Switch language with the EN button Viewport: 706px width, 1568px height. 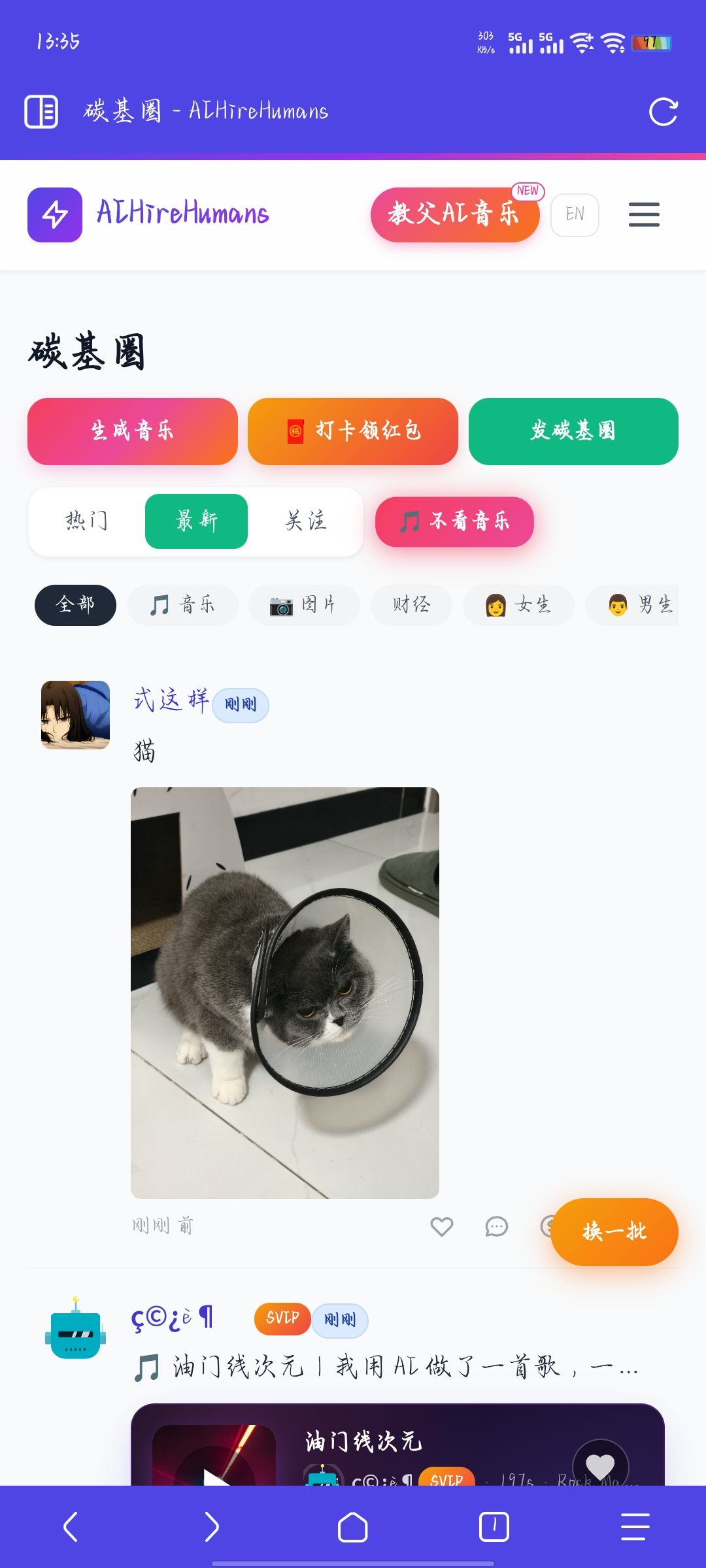pos(575,214)
